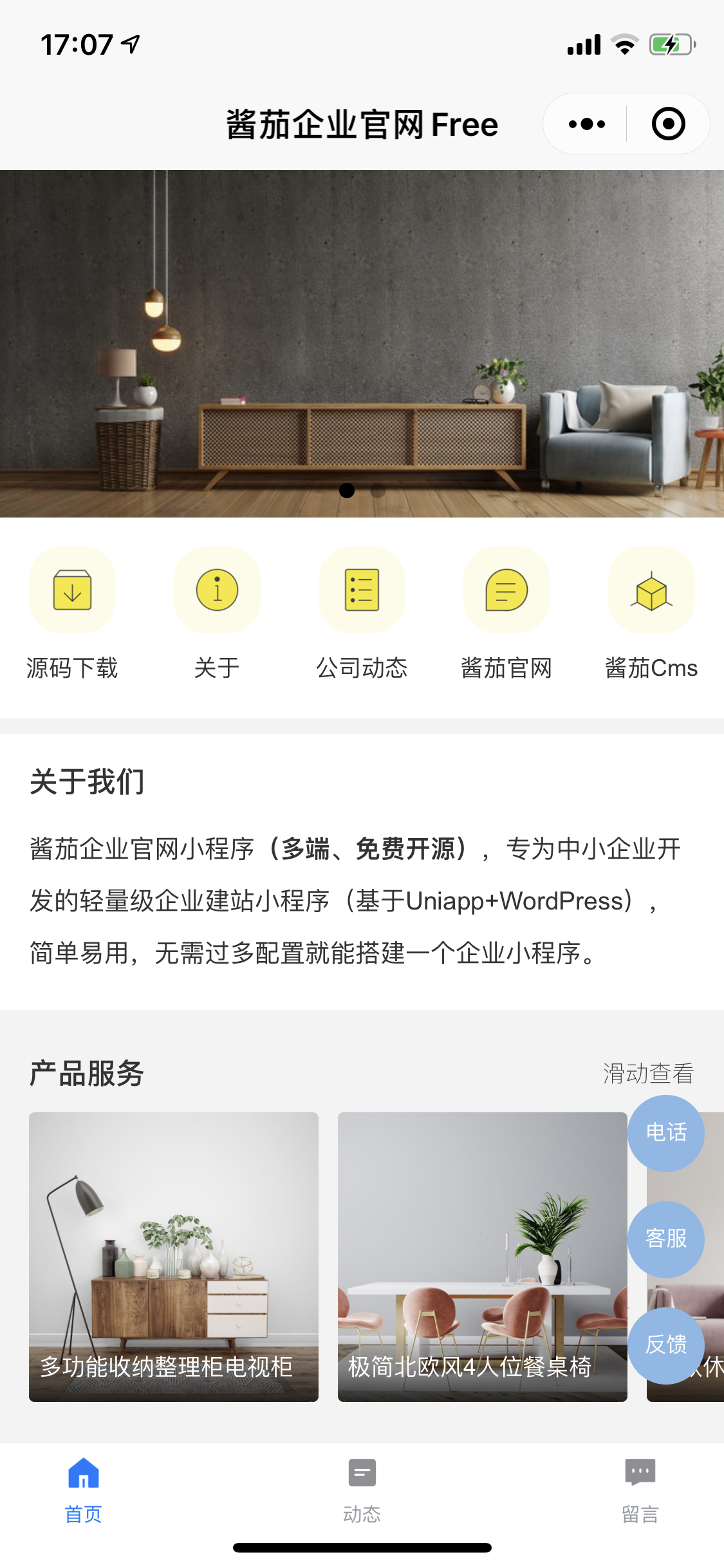Screen dimensions: 724x1568
Task: Tap the floating 客服 button
Action: (666, 1239)
